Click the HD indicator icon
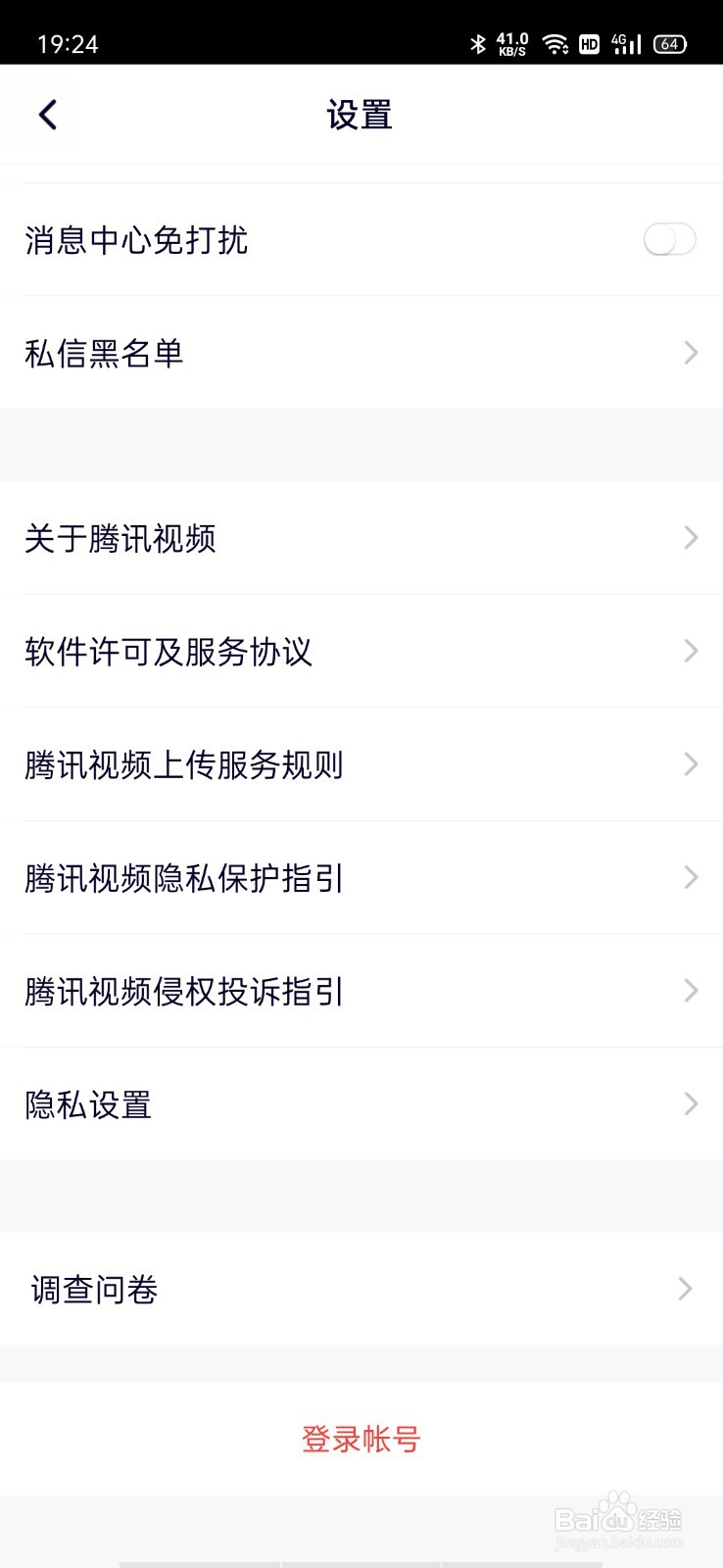 click(589, 45)
